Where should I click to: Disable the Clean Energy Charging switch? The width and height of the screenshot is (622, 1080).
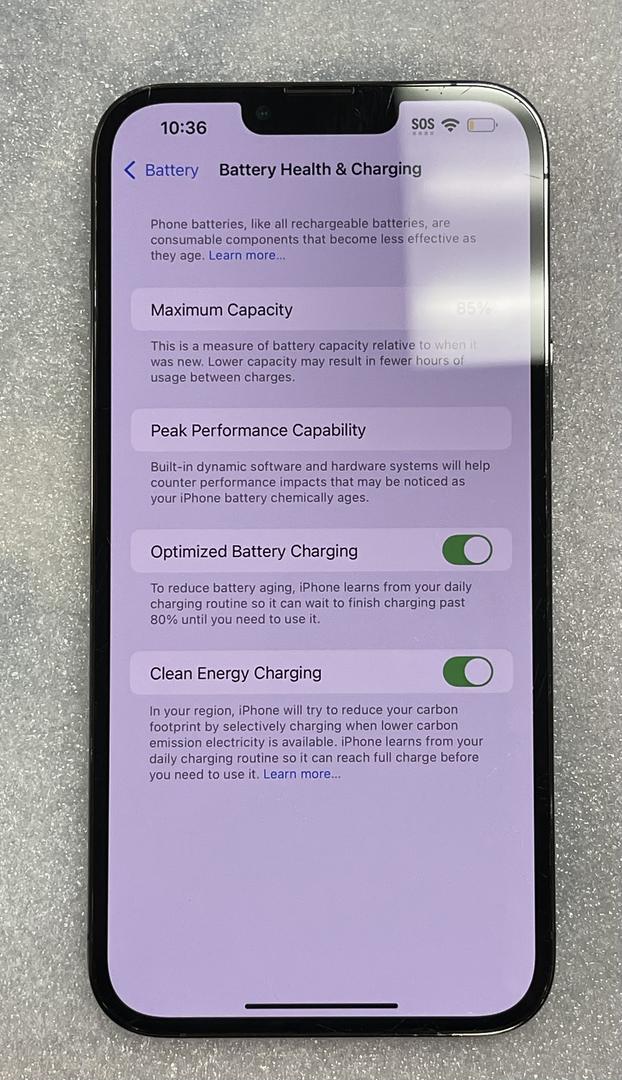[467, 672]
